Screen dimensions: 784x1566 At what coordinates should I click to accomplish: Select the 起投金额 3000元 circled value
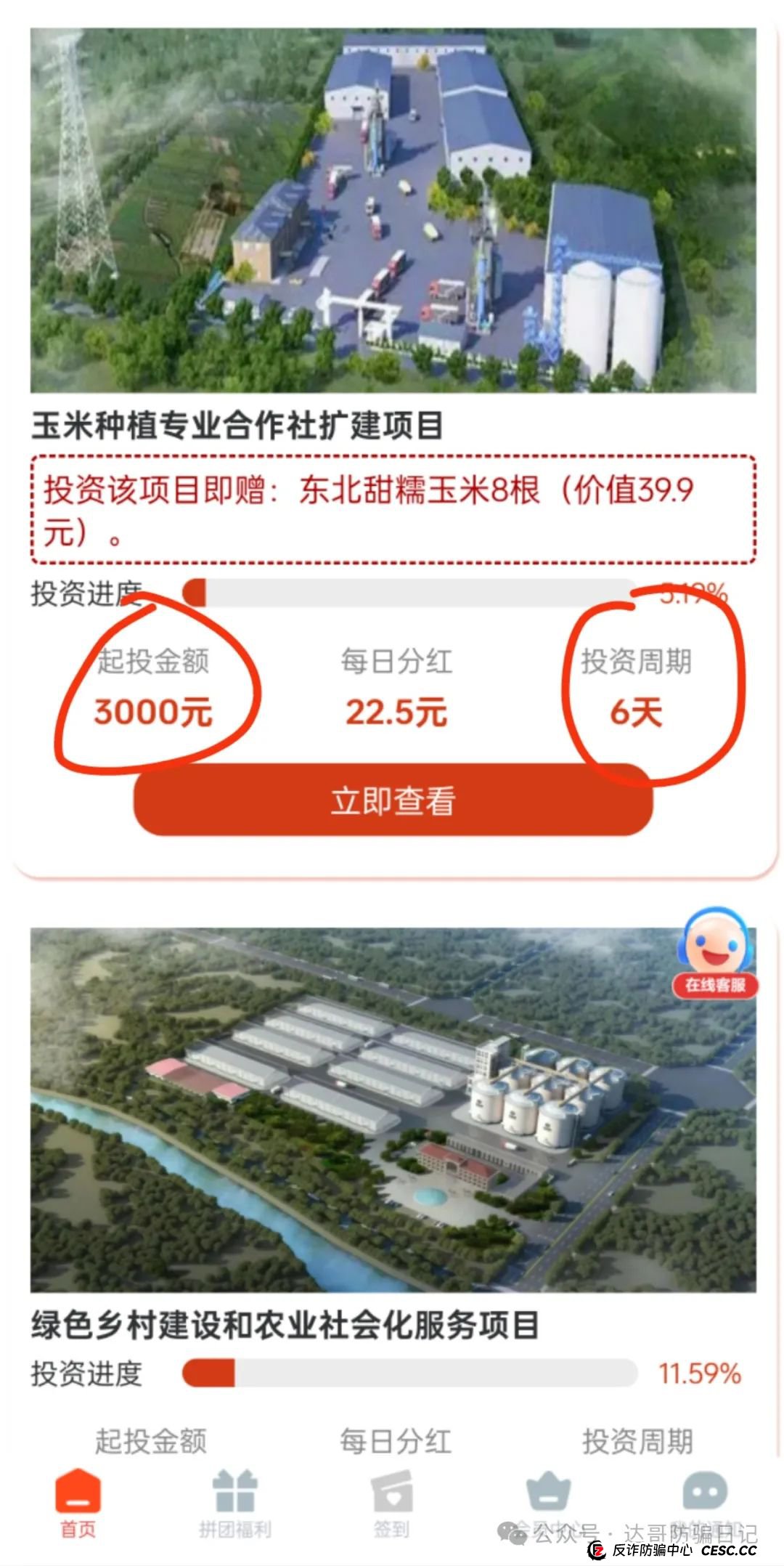152,714
